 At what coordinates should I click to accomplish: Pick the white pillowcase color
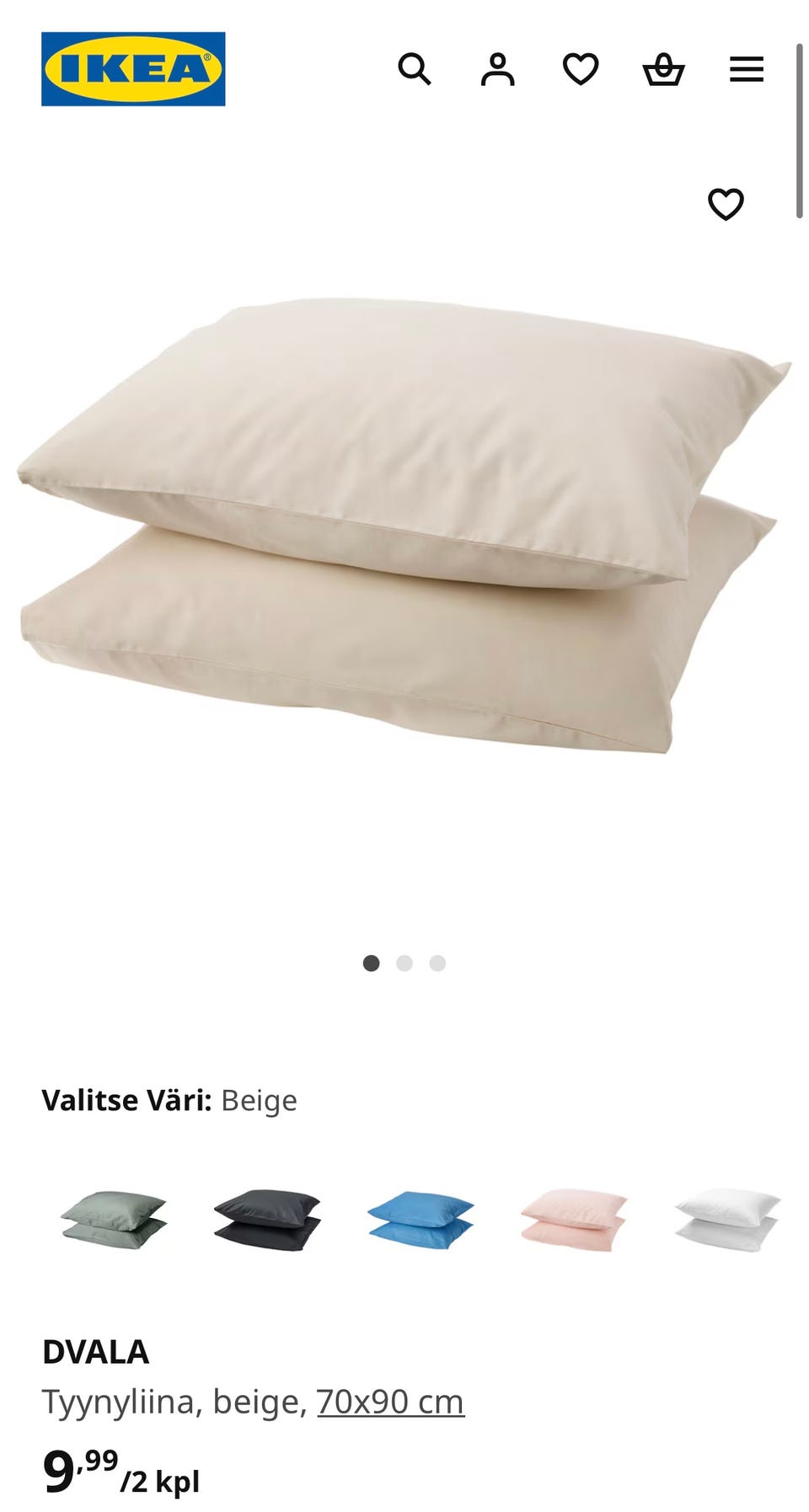727,1220
